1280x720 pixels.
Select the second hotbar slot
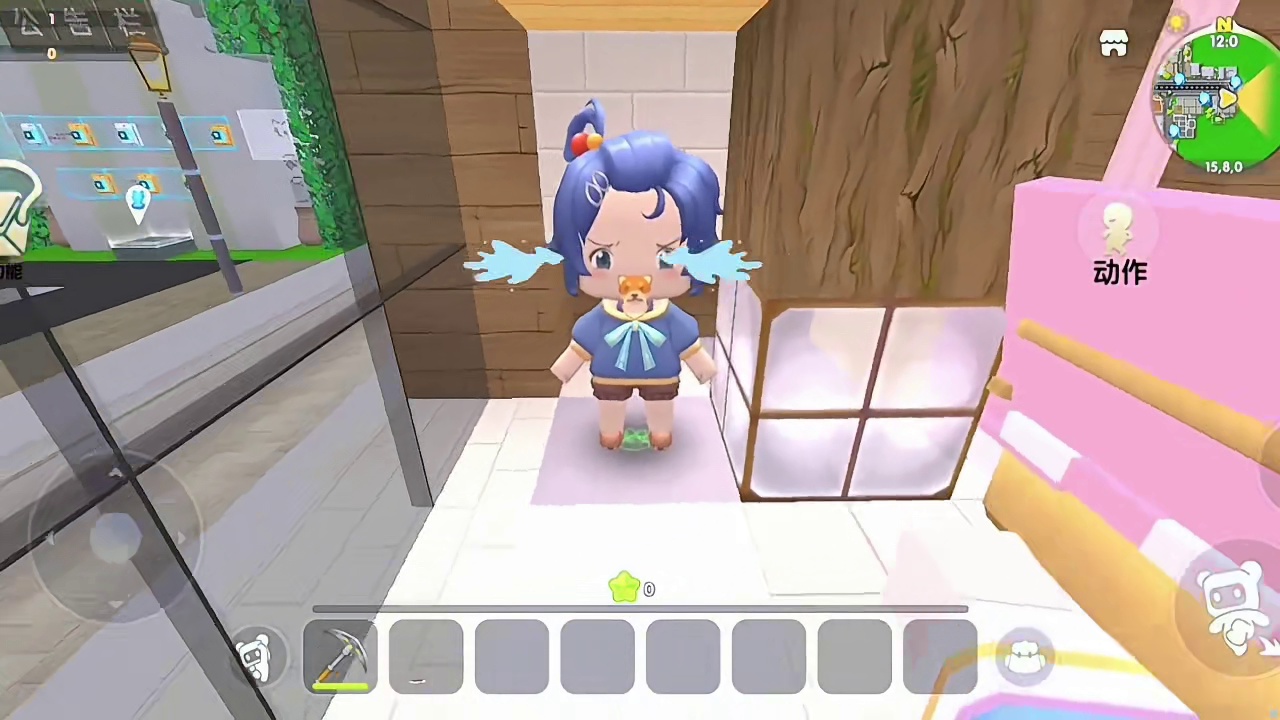click(x=426, y=657)
